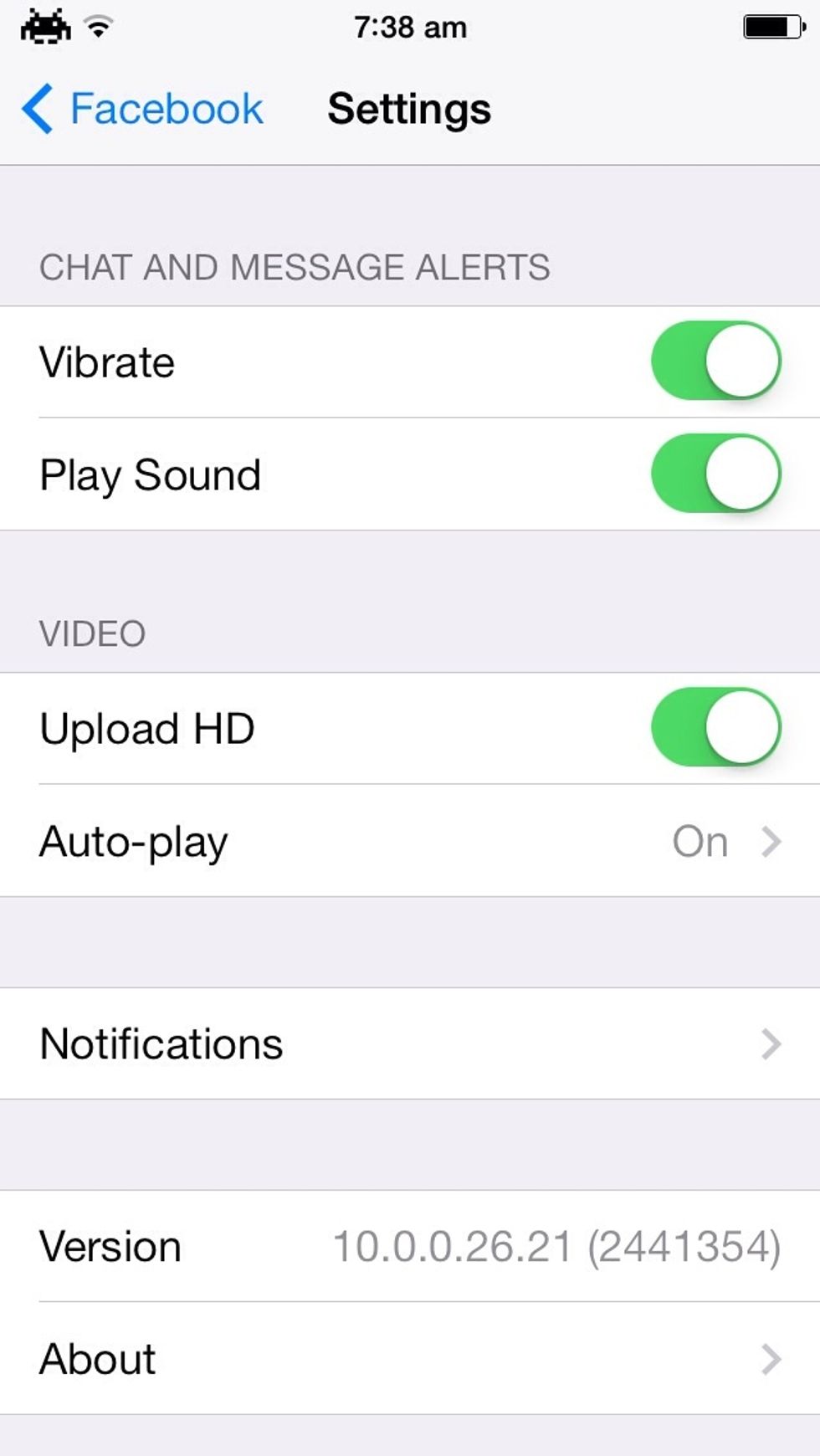Viewport: 820px width, 1456px height.
Task: Select the Settings title header
Action: pos(408,109)
